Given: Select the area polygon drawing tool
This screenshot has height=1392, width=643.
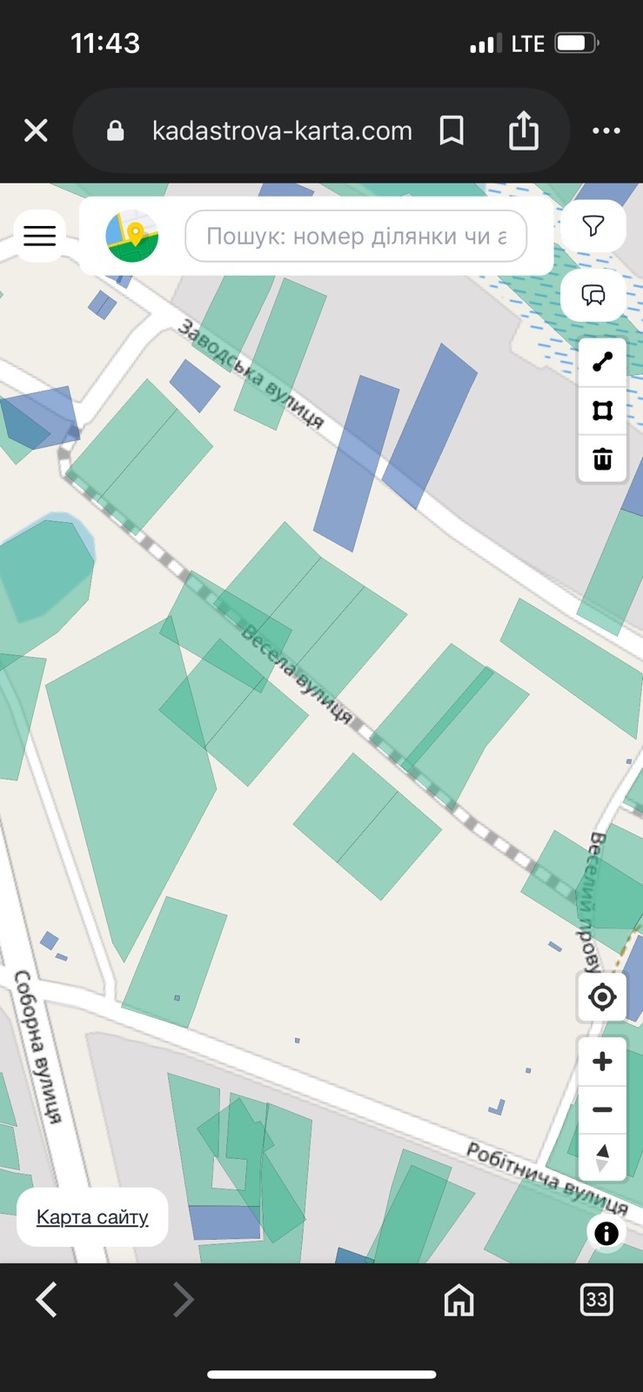Looking at the screenshot, I should [602, 411].
